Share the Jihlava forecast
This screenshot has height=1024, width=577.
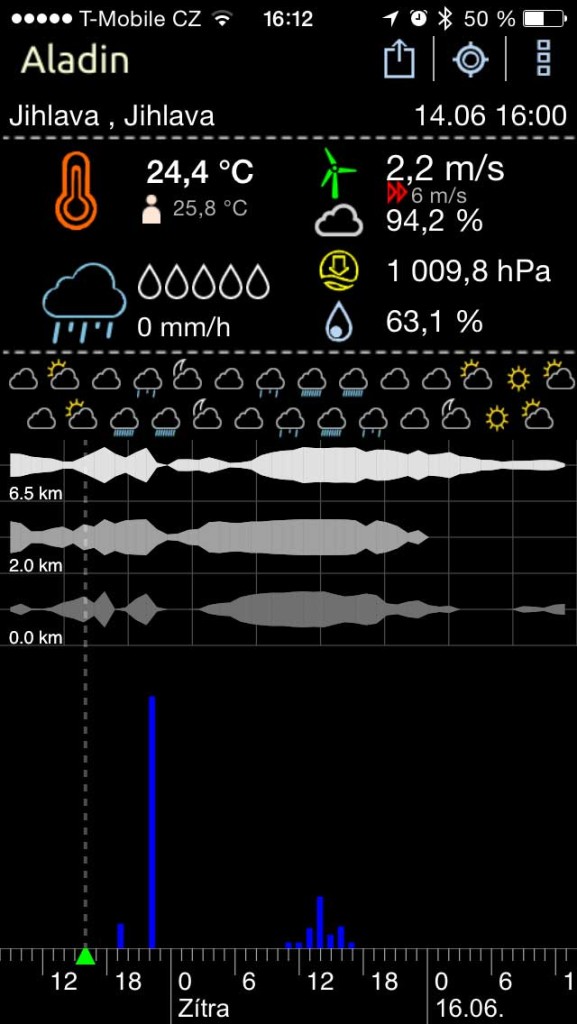(x=399, y=59)
